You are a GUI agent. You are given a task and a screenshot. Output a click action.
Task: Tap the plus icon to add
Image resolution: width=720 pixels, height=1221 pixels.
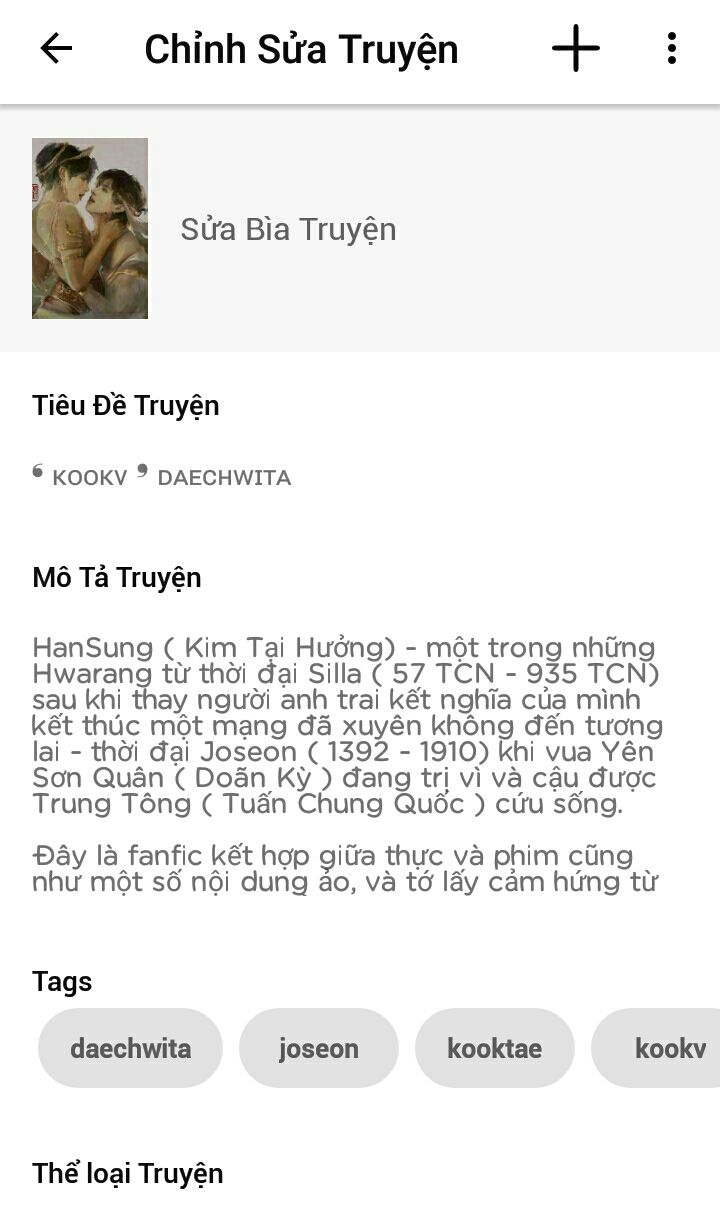click(576, 49)
